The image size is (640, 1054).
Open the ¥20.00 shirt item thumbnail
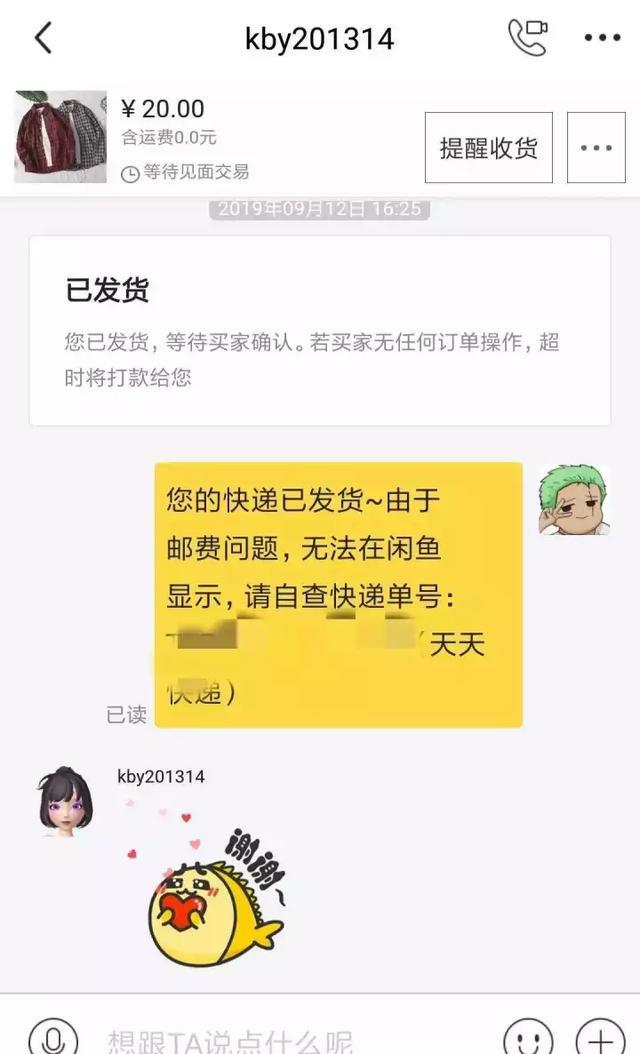(x=60, y=137)
